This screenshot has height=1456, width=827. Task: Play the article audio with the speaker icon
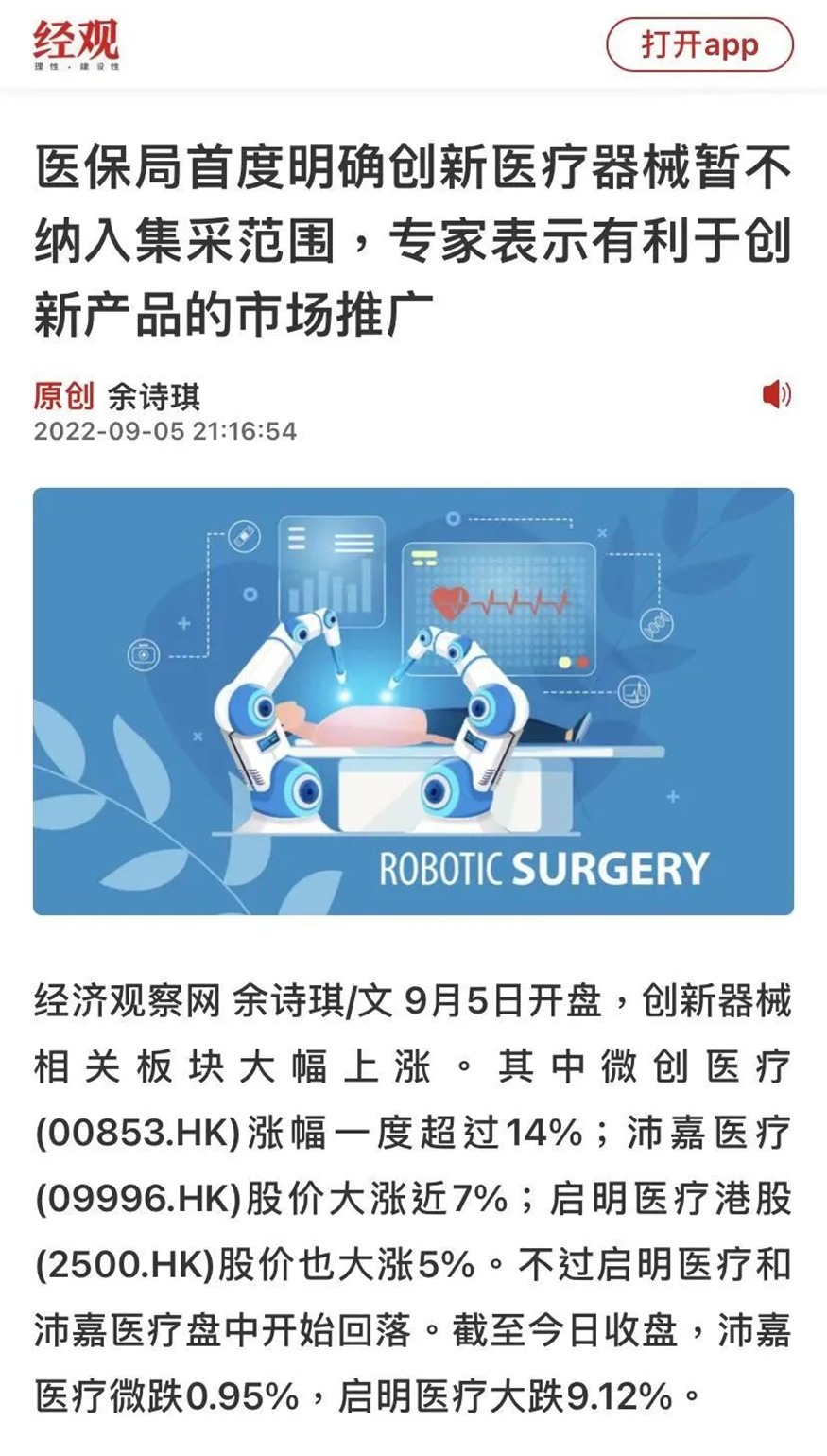tap(776, 394)
